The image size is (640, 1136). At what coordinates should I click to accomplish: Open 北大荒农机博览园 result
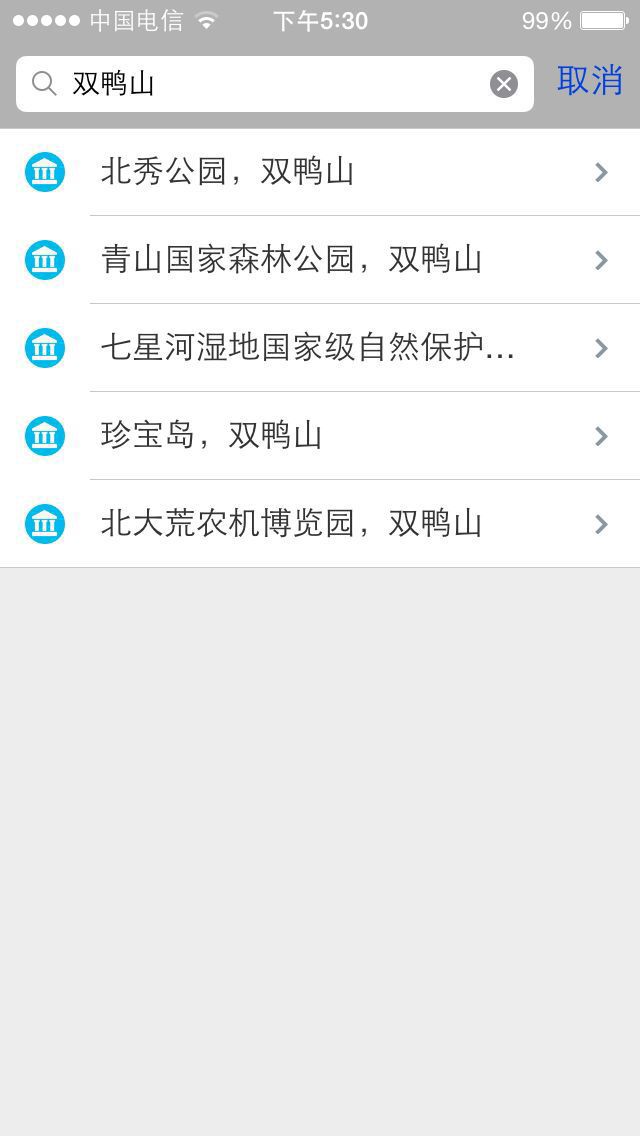(320, 524)
